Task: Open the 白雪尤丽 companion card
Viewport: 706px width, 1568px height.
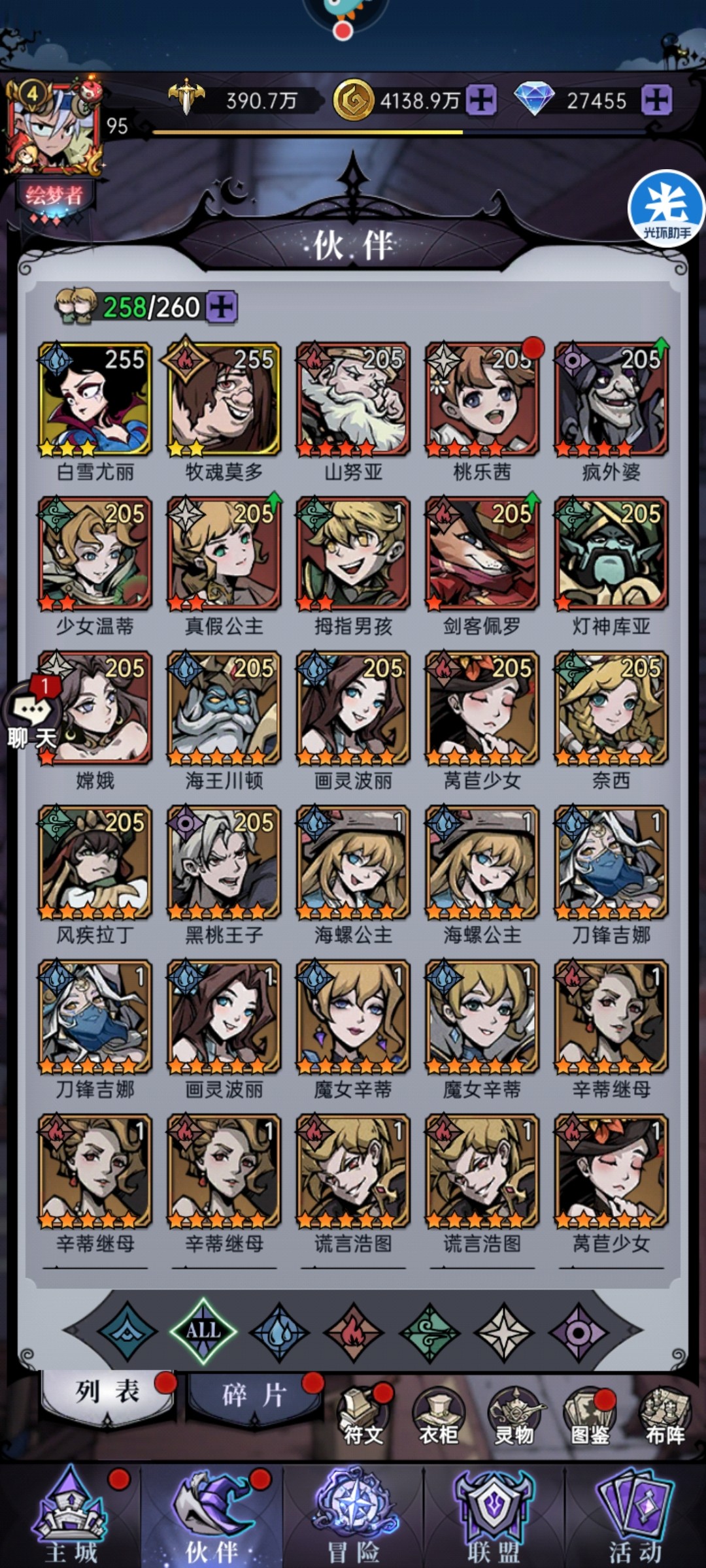Action: [x=95, y=399]
